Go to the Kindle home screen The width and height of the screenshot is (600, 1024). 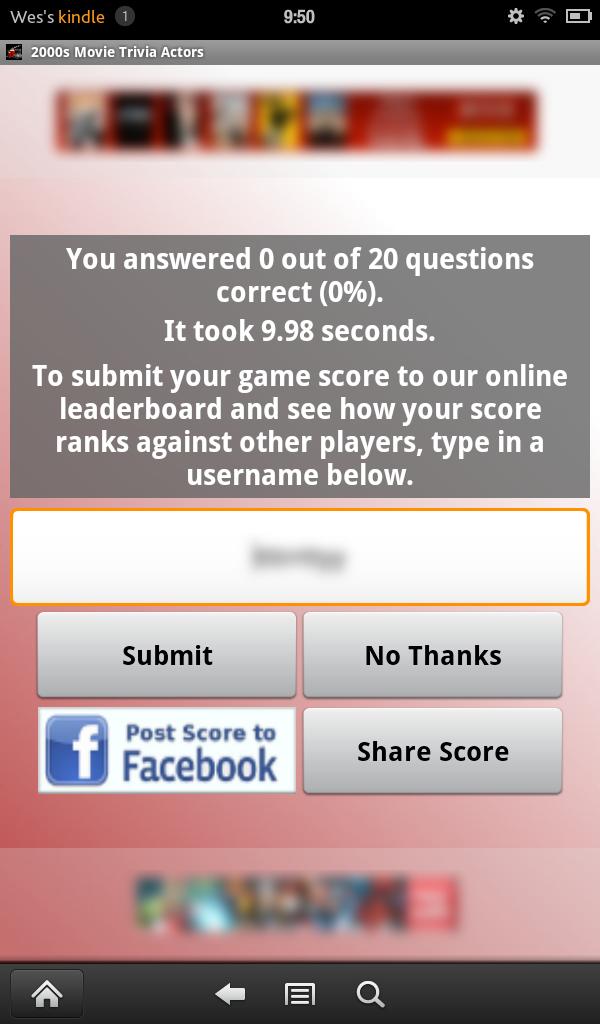pyautogui.click(x=46, y=993)
